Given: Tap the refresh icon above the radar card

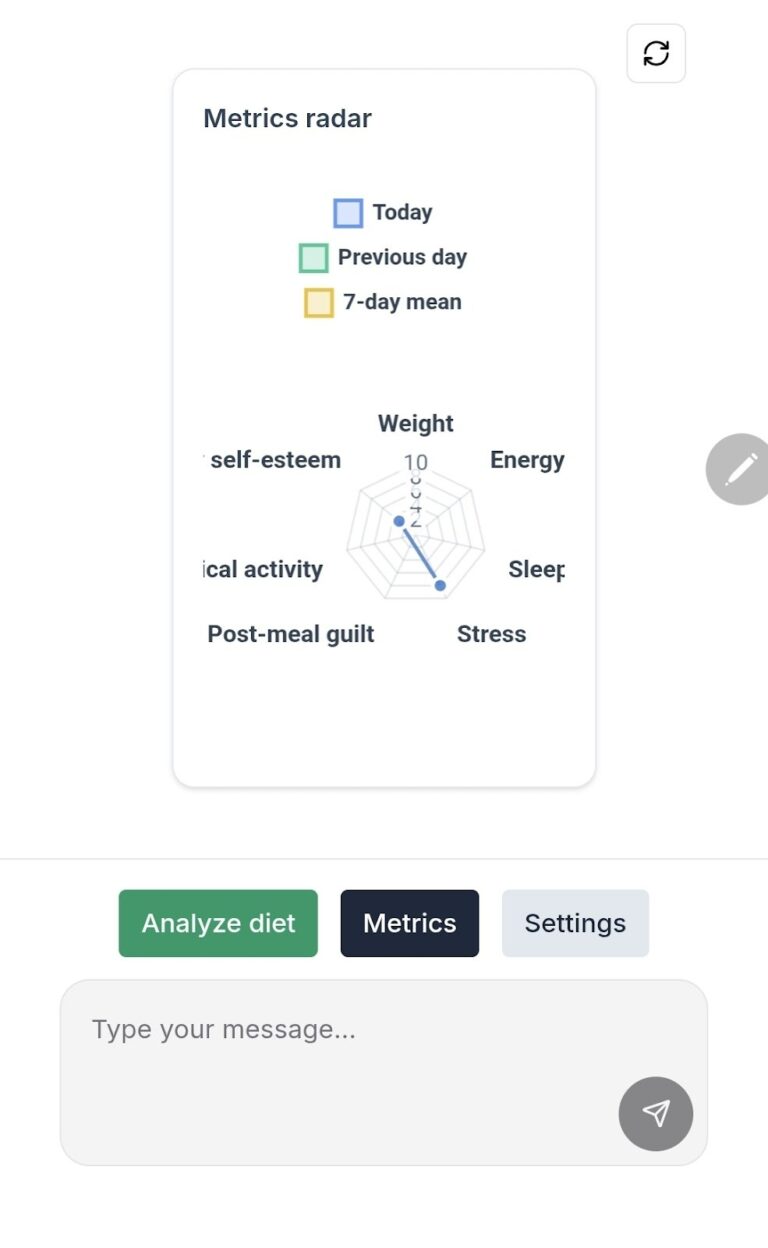Looking at the screenshot, I should [656, 53].
